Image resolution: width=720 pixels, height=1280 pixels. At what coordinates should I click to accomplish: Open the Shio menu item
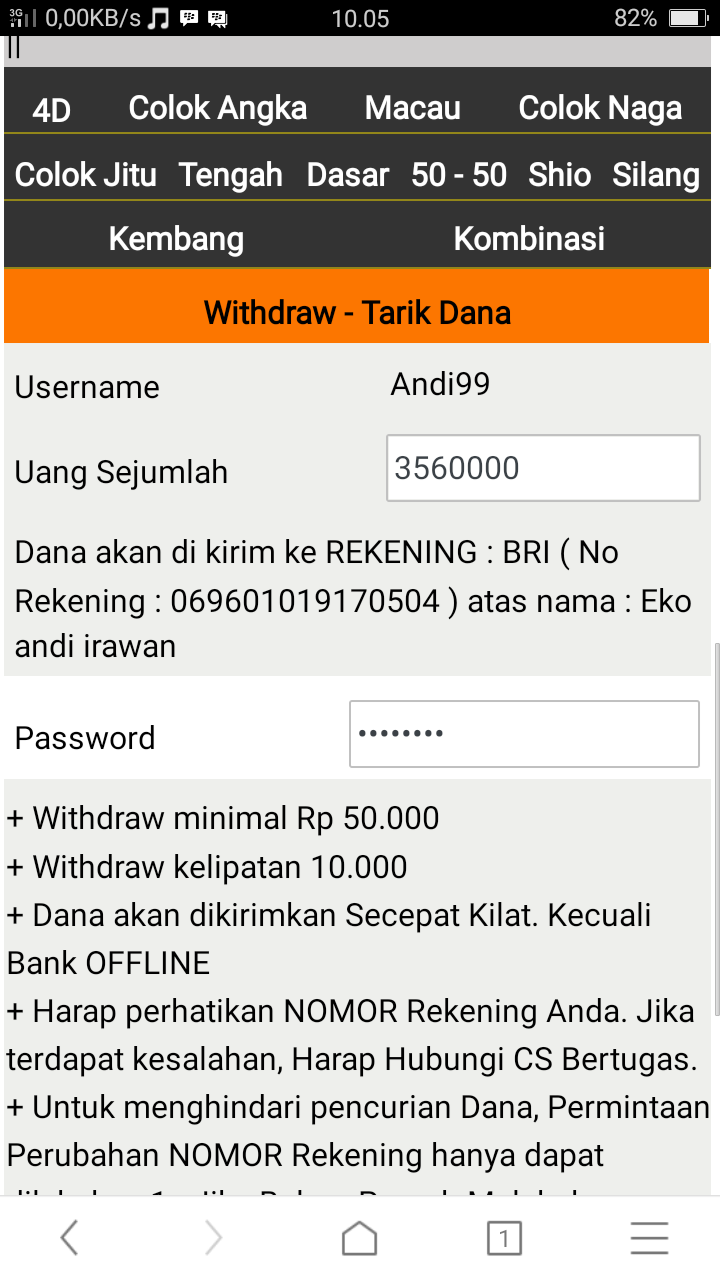pyautogui.click(x=559, y=175)
